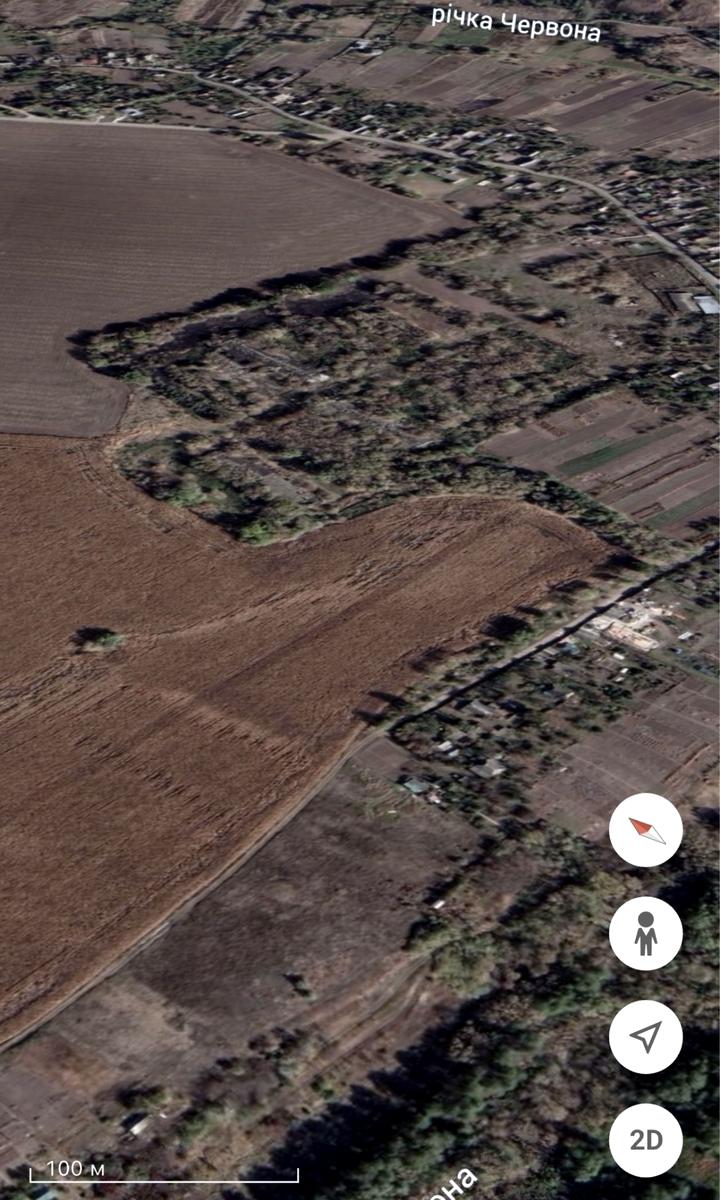Viewport: 720px width, 1200px height.
Task: Open Street View with the pegman button
Action: tap(646, 933)
